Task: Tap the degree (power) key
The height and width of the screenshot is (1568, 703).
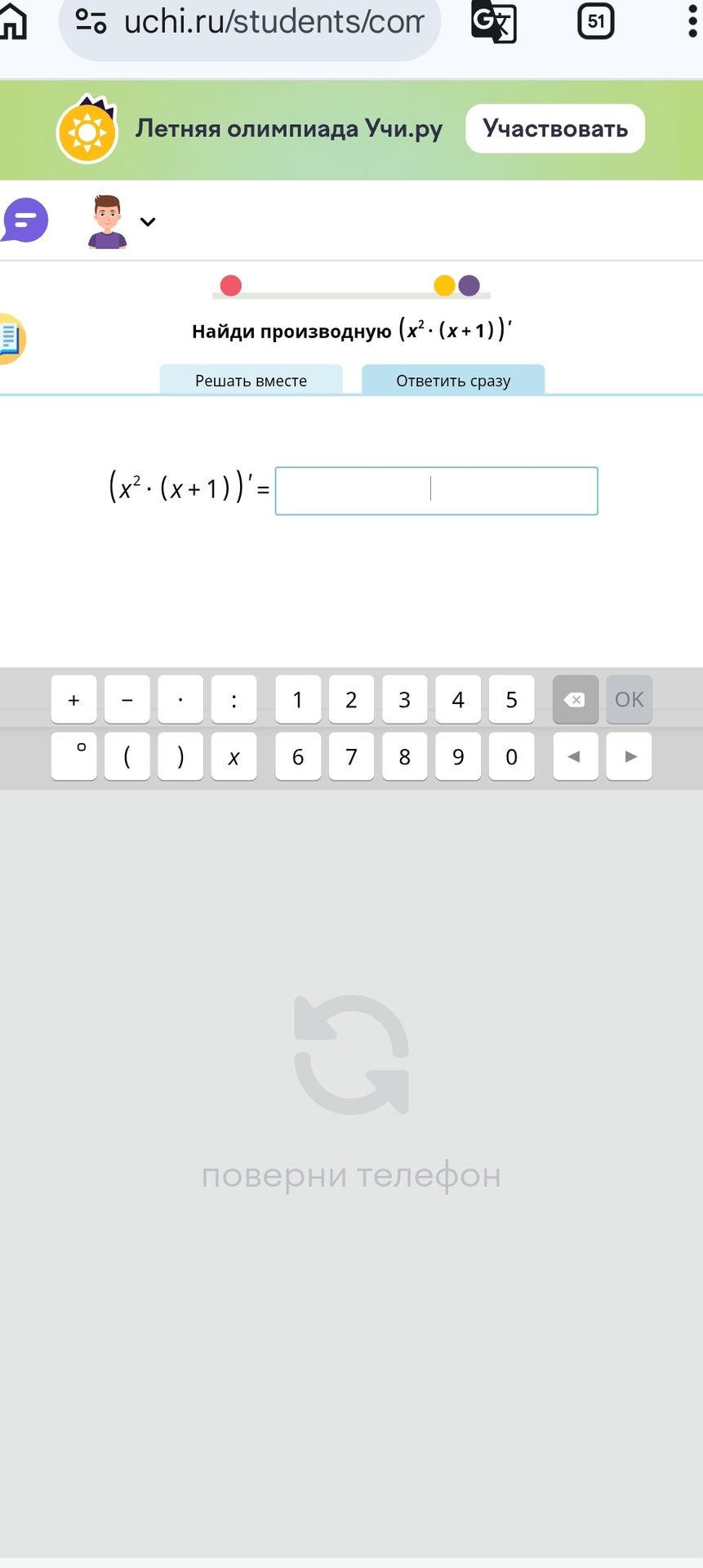Action: 73,757
